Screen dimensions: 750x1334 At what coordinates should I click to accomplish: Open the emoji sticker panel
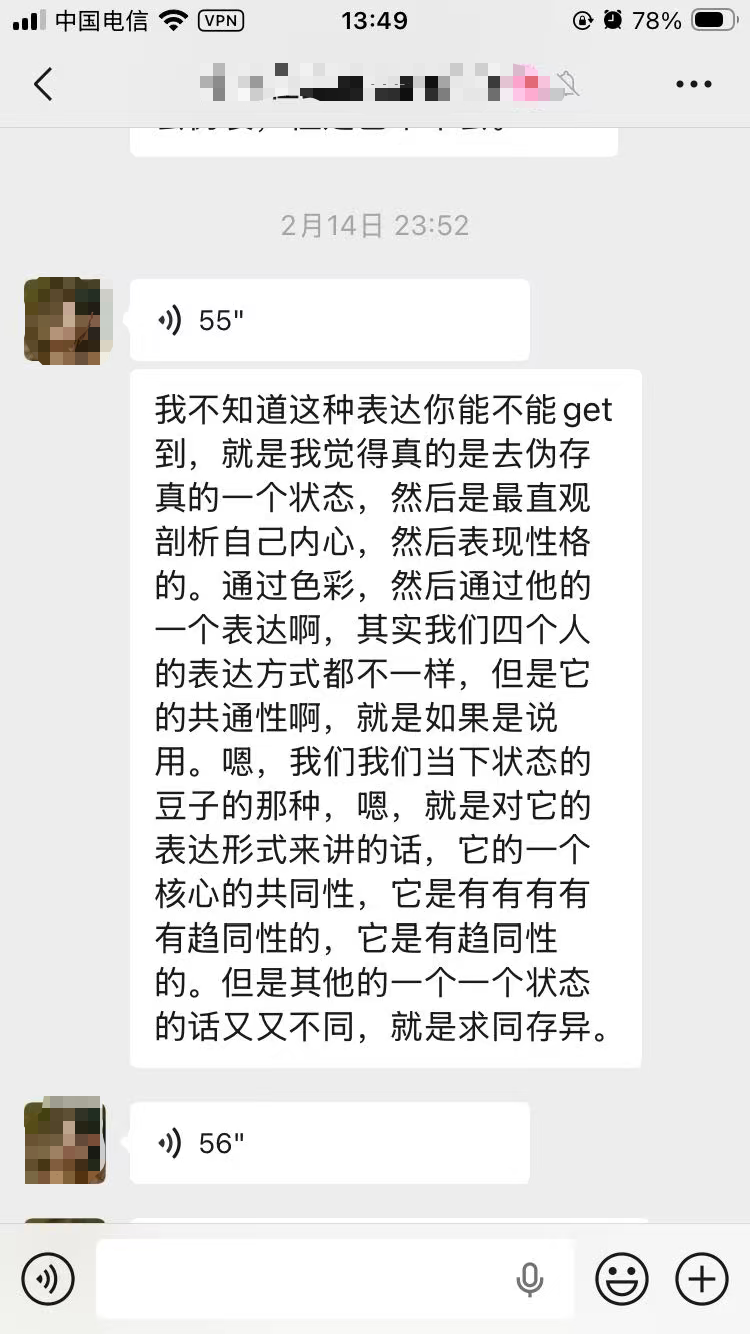point(622,1279)
